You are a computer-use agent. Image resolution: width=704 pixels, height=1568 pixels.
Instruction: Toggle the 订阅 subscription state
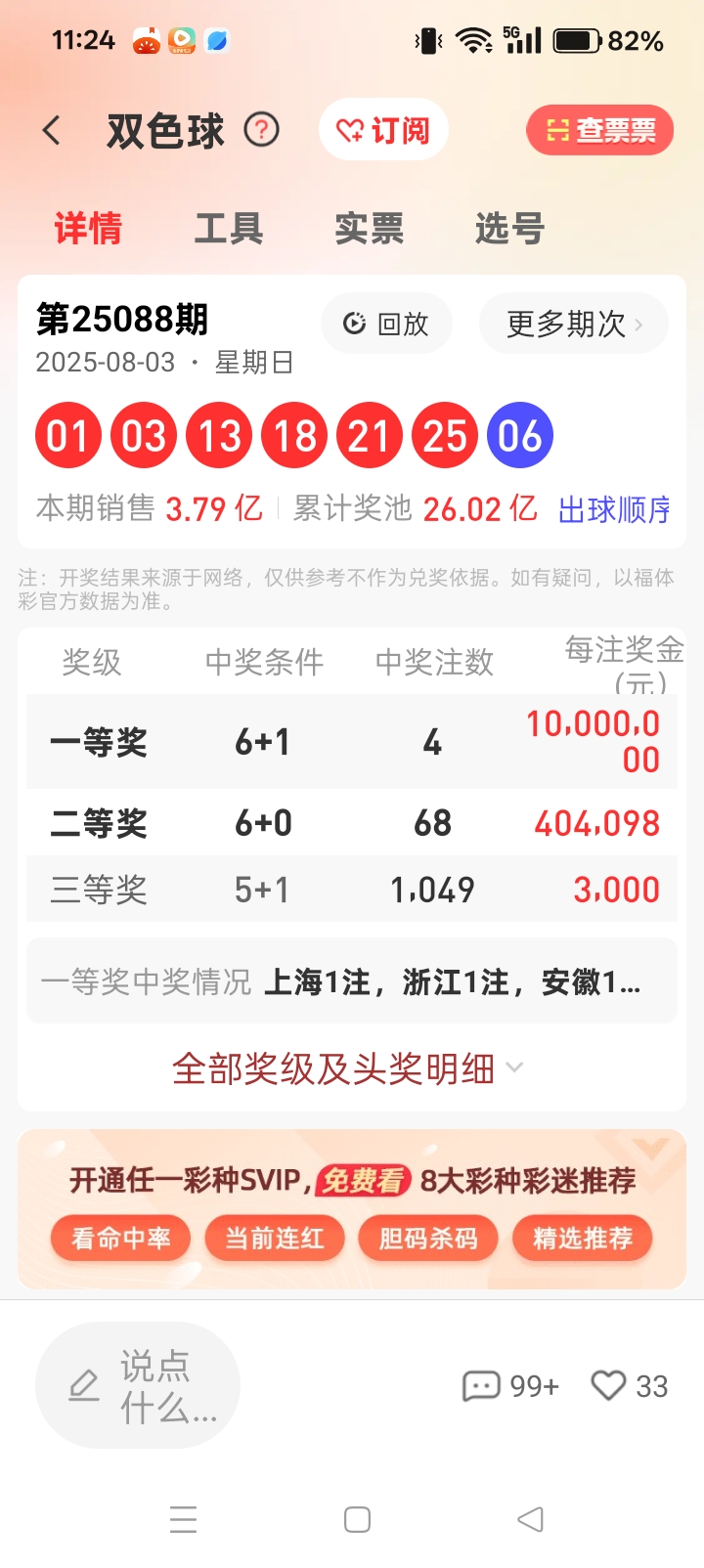point(382,129)
